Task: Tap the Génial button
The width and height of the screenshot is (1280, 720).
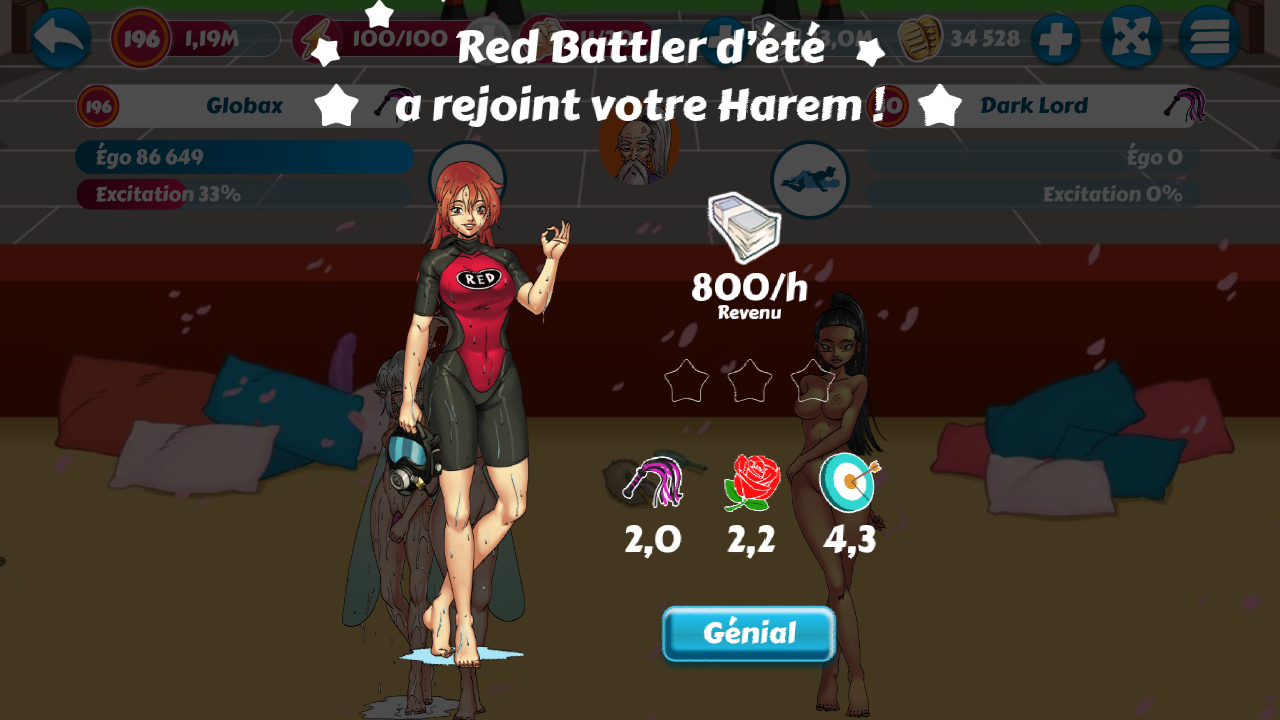Action: [x=748, y=634]
